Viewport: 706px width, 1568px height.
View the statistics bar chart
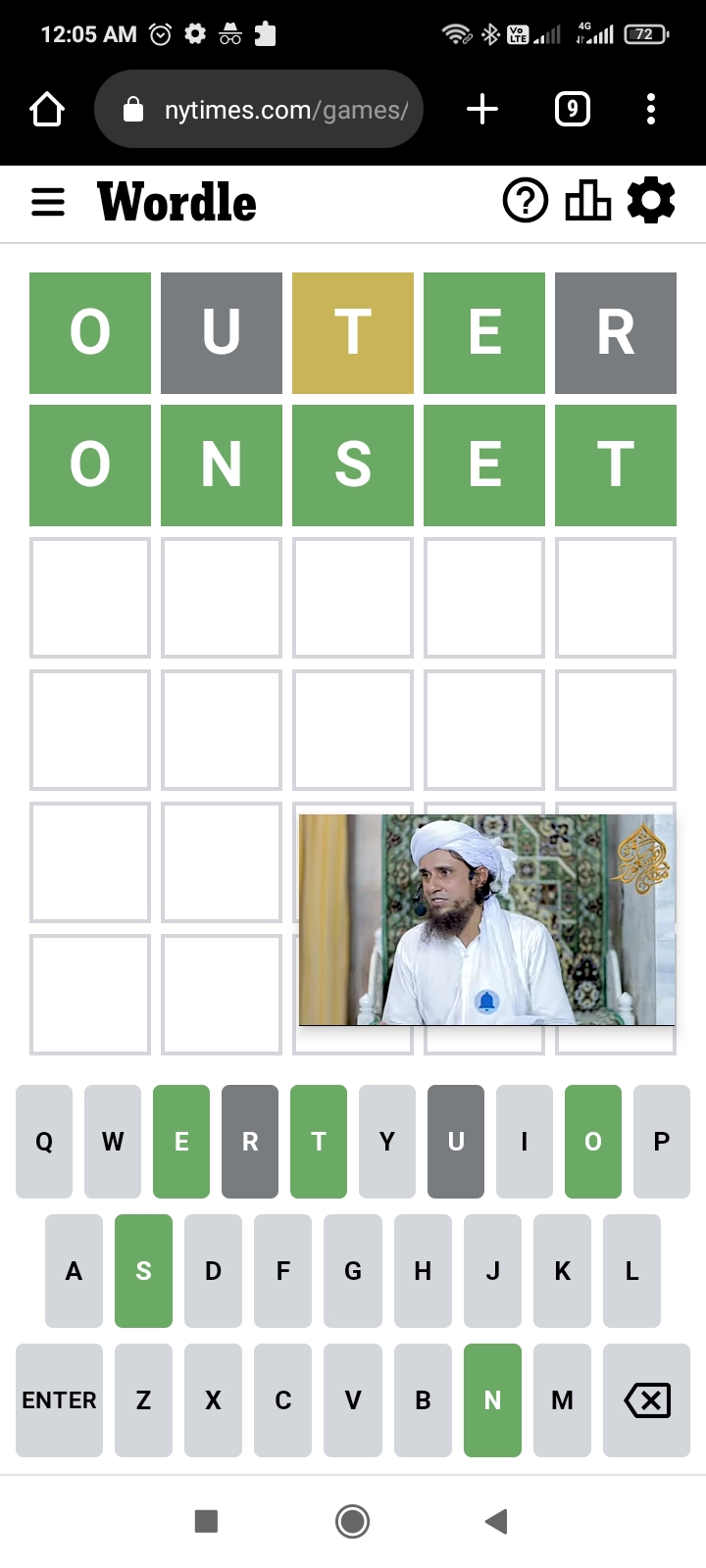[588, 202]
